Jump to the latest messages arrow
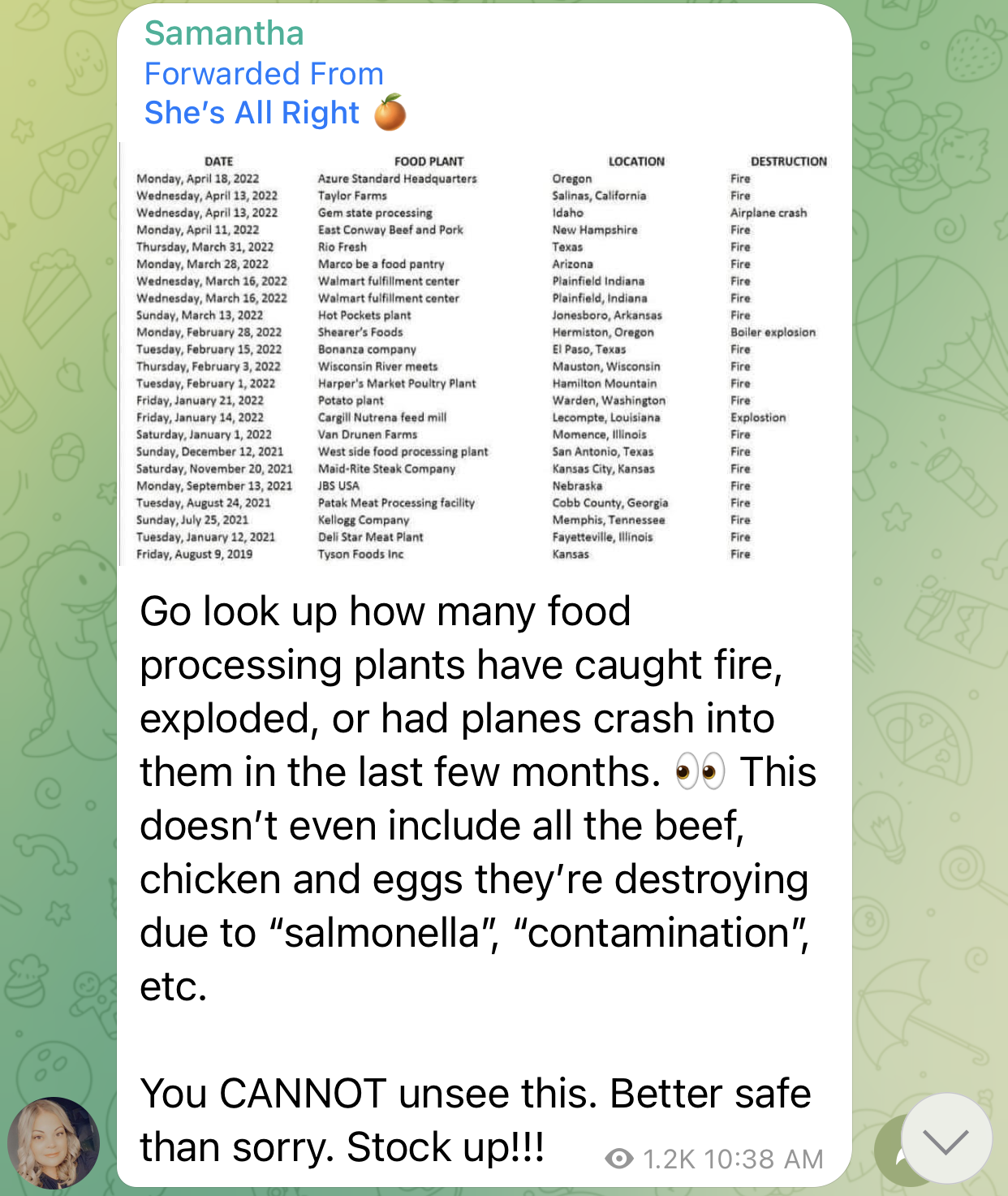The image size is (1008, 1196). coord(946,1141)
